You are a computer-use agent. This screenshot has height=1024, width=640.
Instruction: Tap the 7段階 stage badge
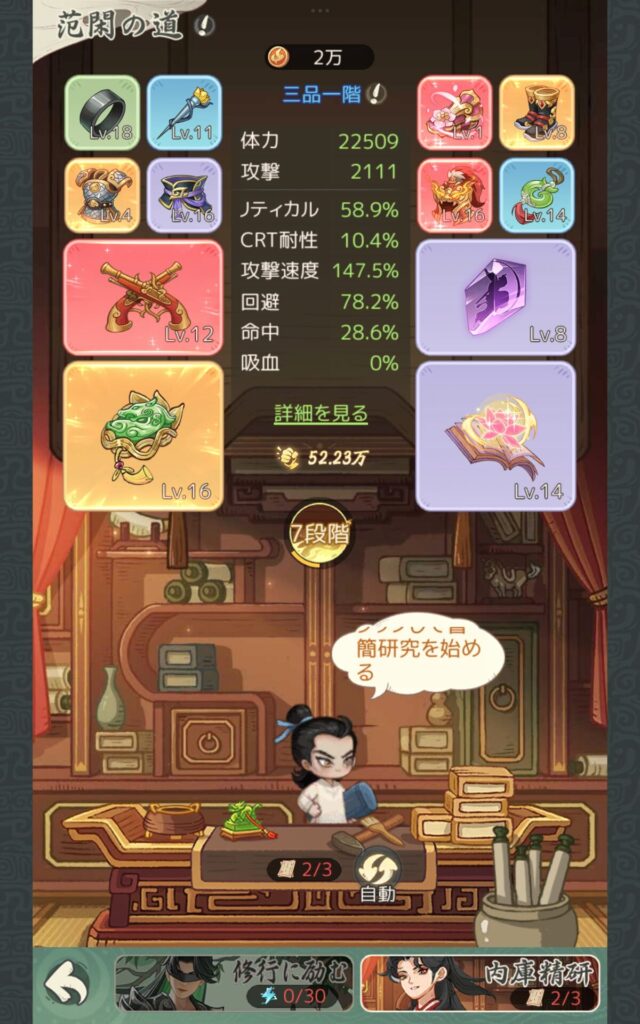(320, 534)
